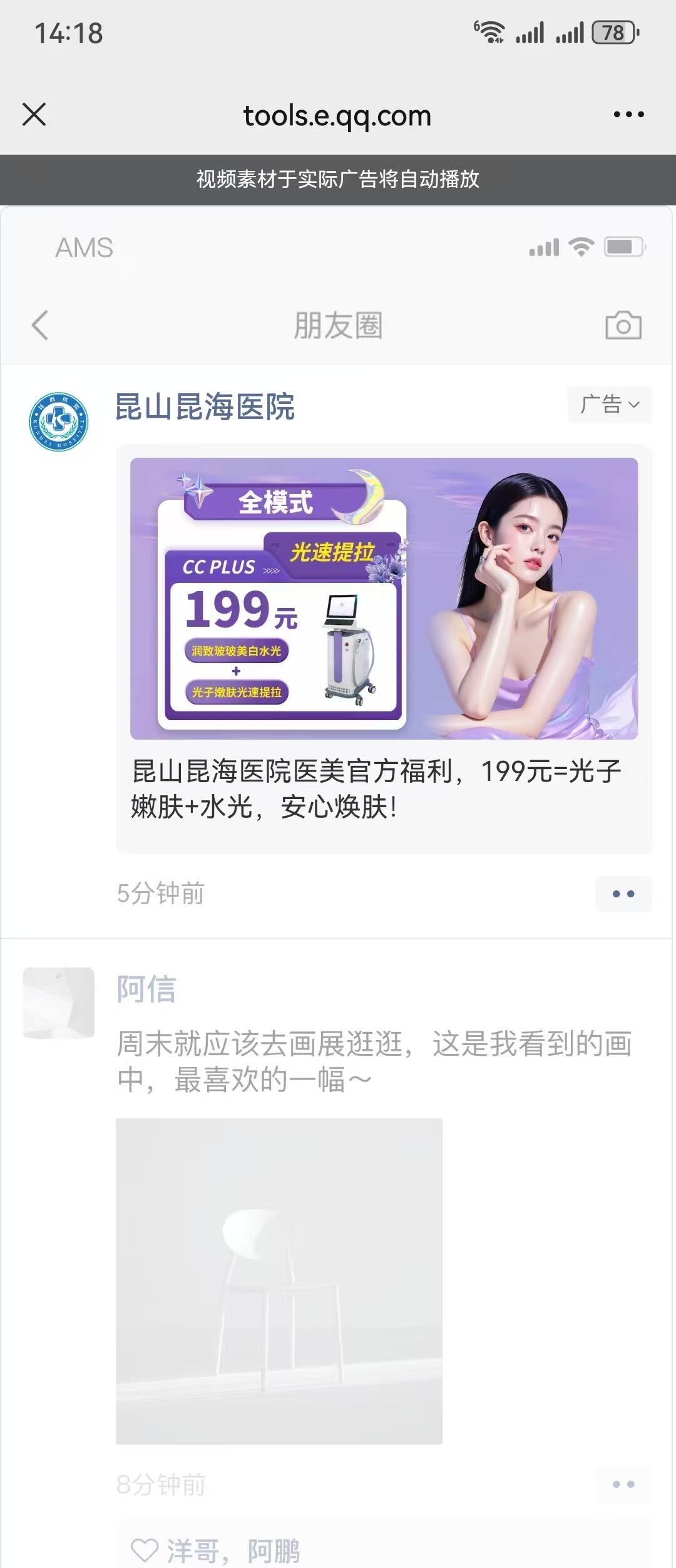
Task: Tap 昆山昆海医院 logo avatar
Action: coord(59,421)
